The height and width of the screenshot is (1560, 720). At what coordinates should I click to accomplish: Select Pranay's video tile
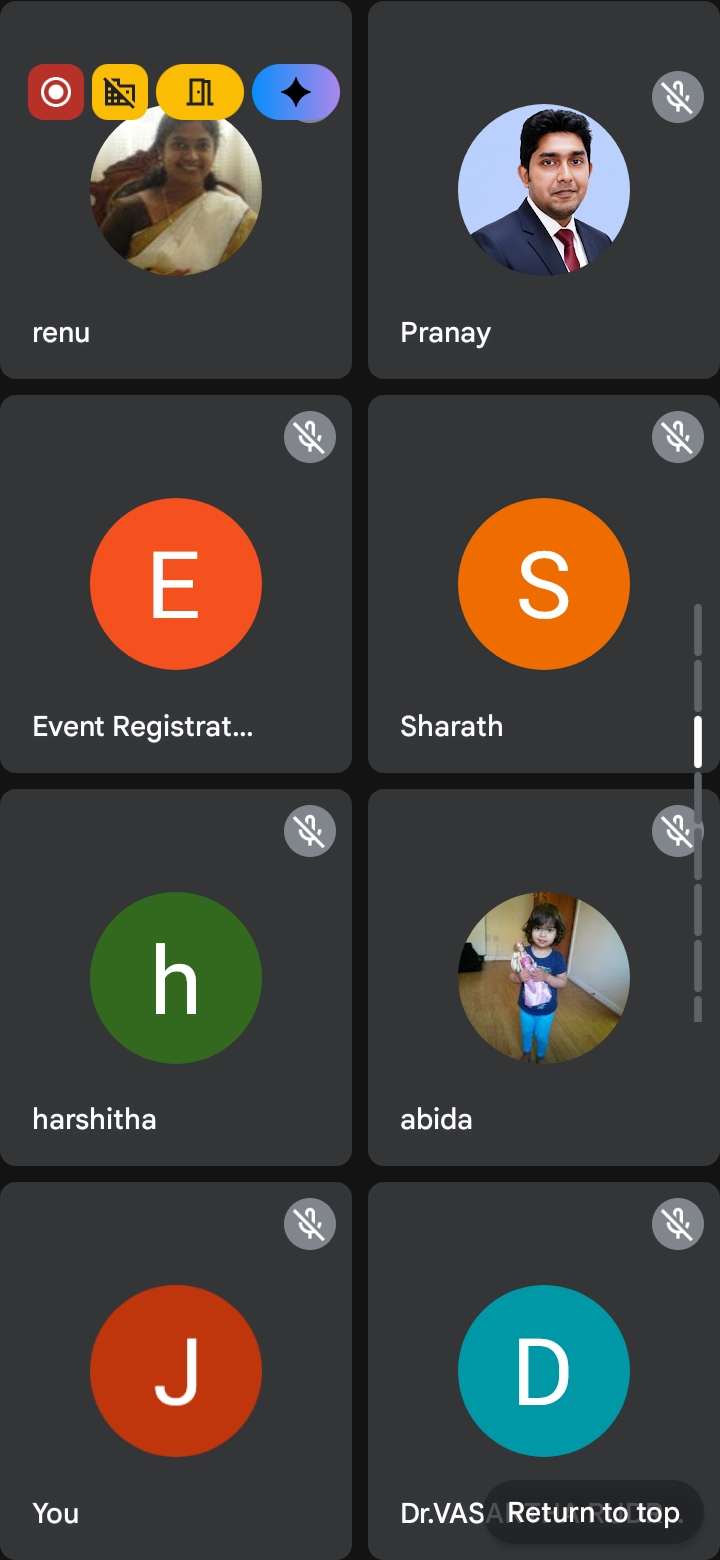tap(544, 190)
